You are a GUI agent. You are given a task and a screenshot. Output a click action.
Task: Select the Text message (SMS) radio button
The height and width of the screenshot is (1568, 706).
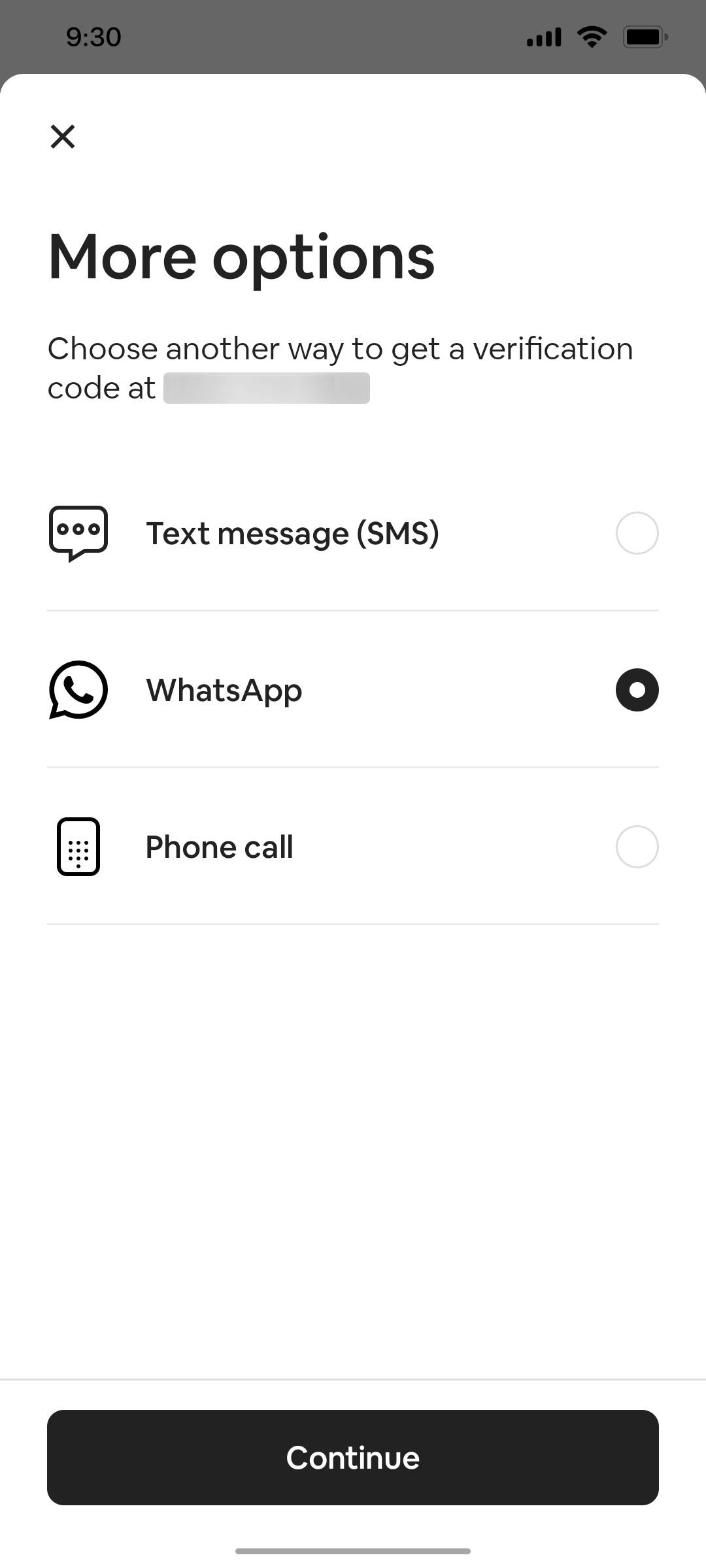pyautogui.click(x=637, y=532)
